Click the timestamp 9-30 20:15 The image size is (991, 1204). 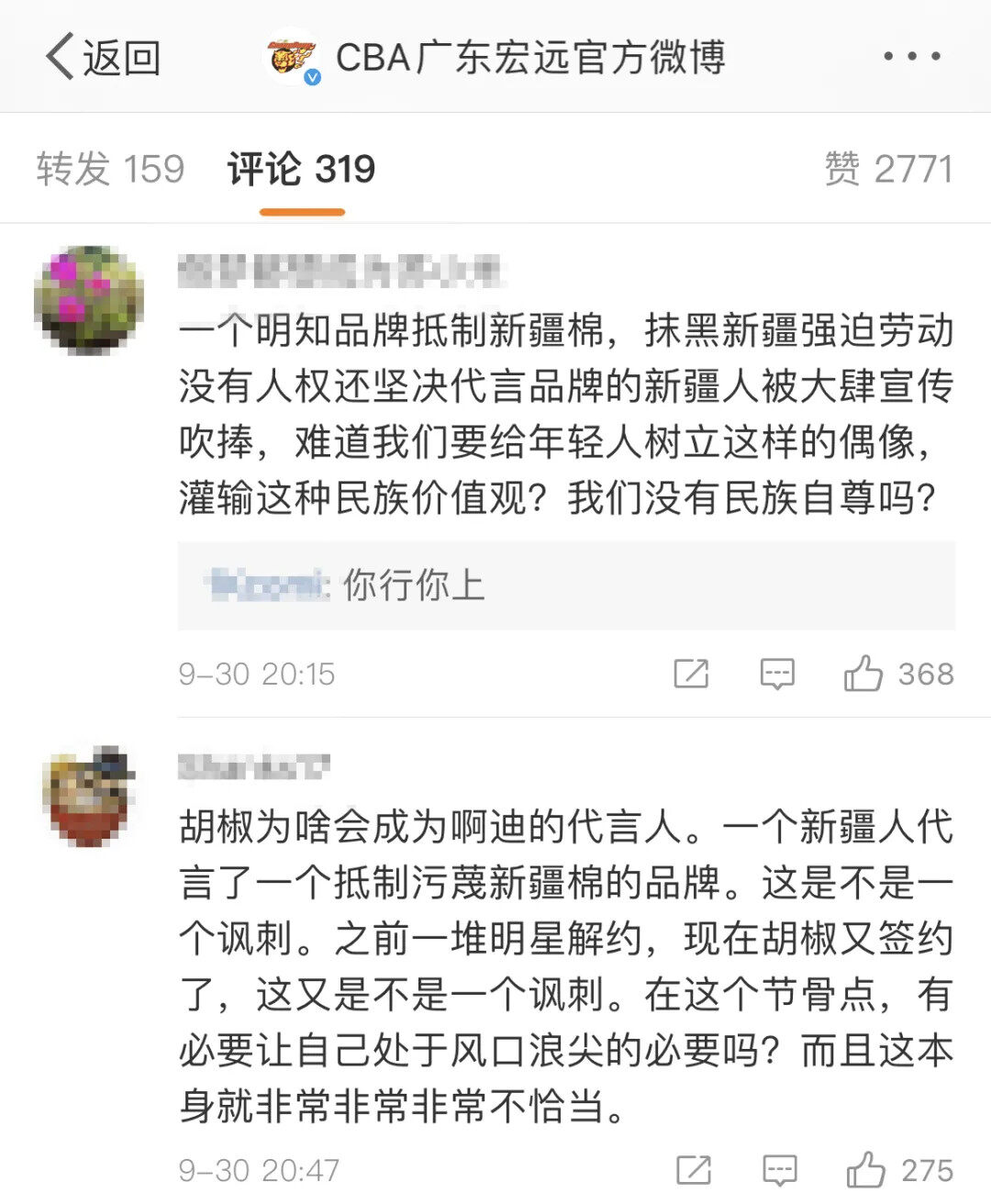[x=257, y=674]
